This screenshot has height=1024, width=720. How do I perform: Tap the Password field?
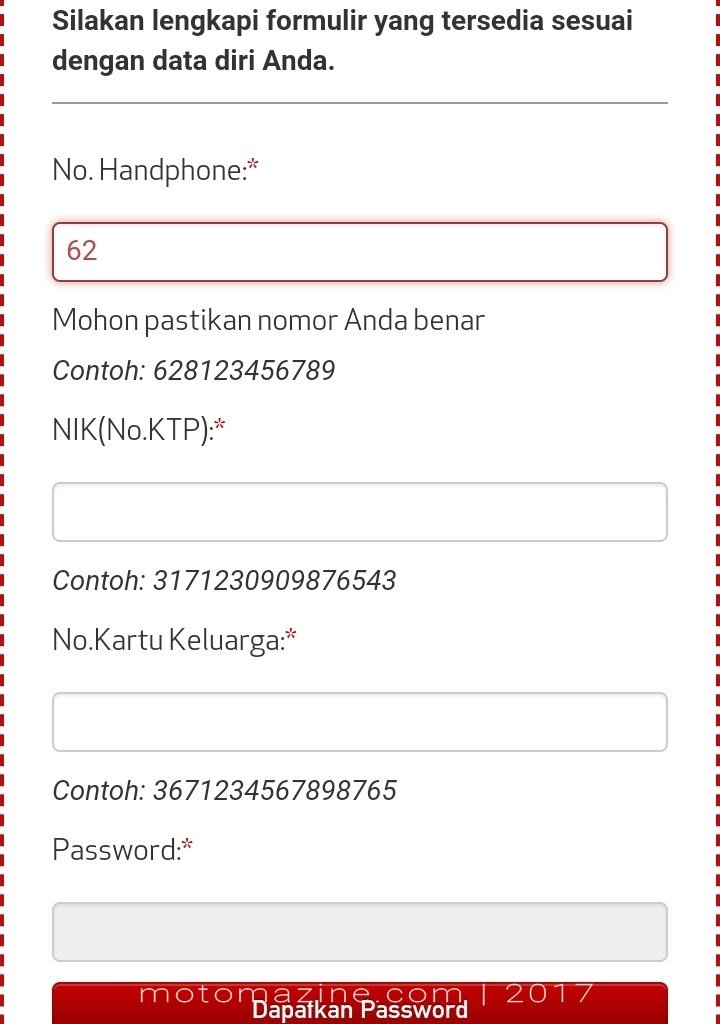pyautogui.click(x=359, y=932)
